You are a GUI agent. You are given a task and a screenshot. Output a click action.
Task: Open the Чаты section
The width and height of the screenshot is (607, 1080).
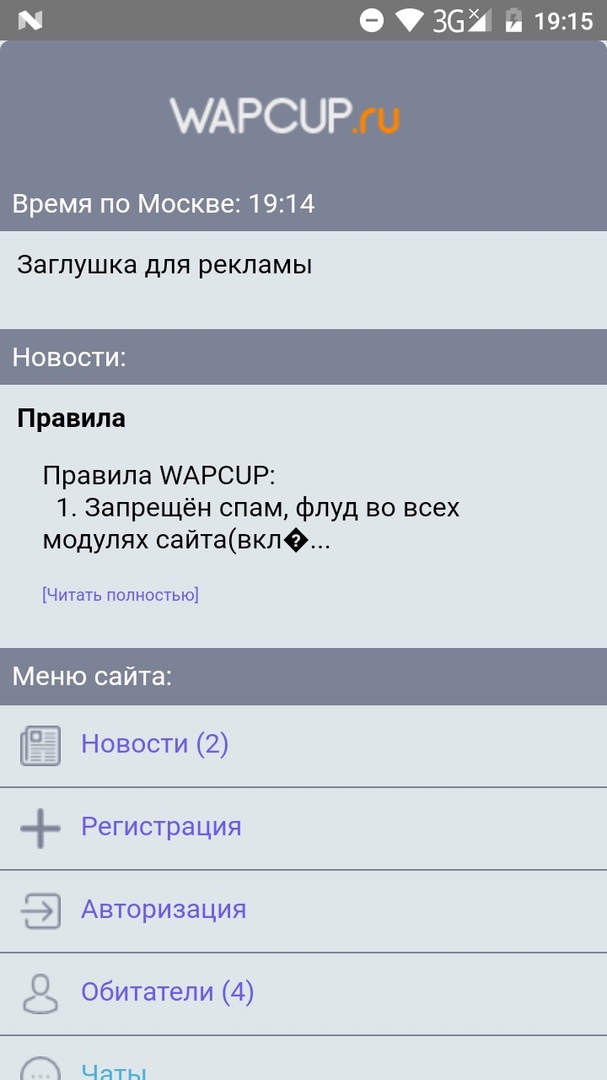pos(114,1070)
